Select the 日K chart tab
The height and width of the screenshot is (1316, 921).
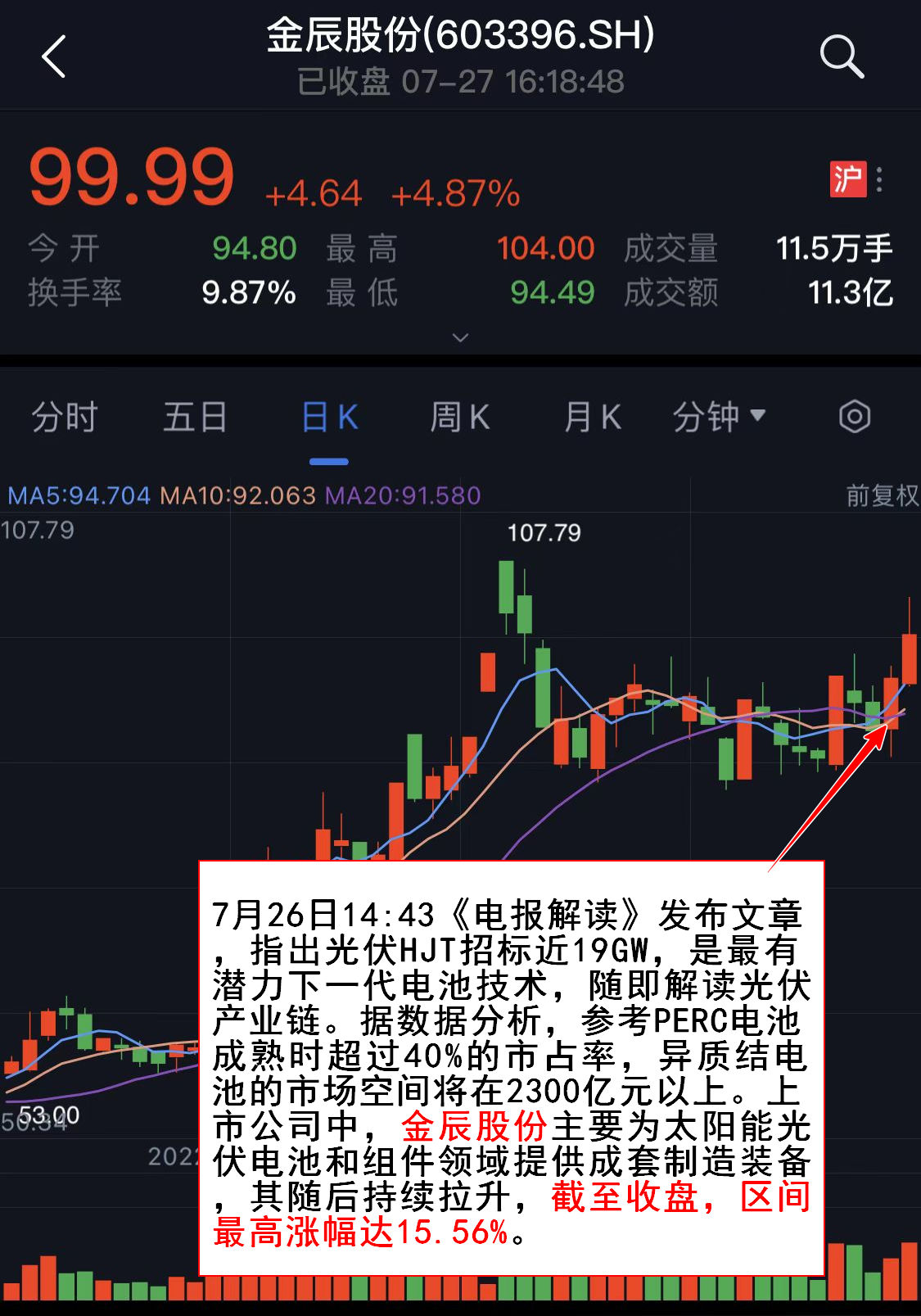pyautogui.click(x=329, y=418)
